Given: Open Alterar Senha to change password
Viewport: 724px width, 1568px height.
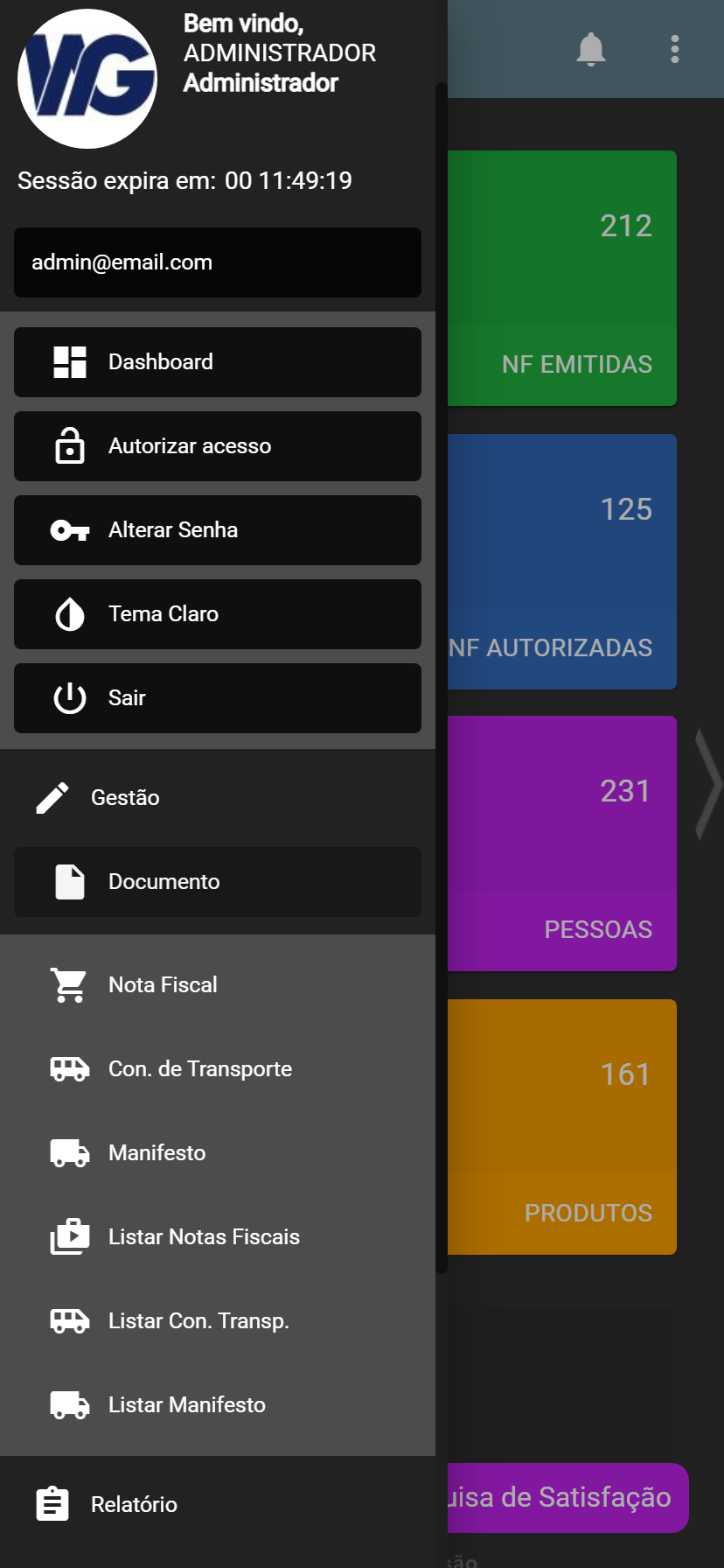Looking at the screenshot, I should click(x=217, y=530).
